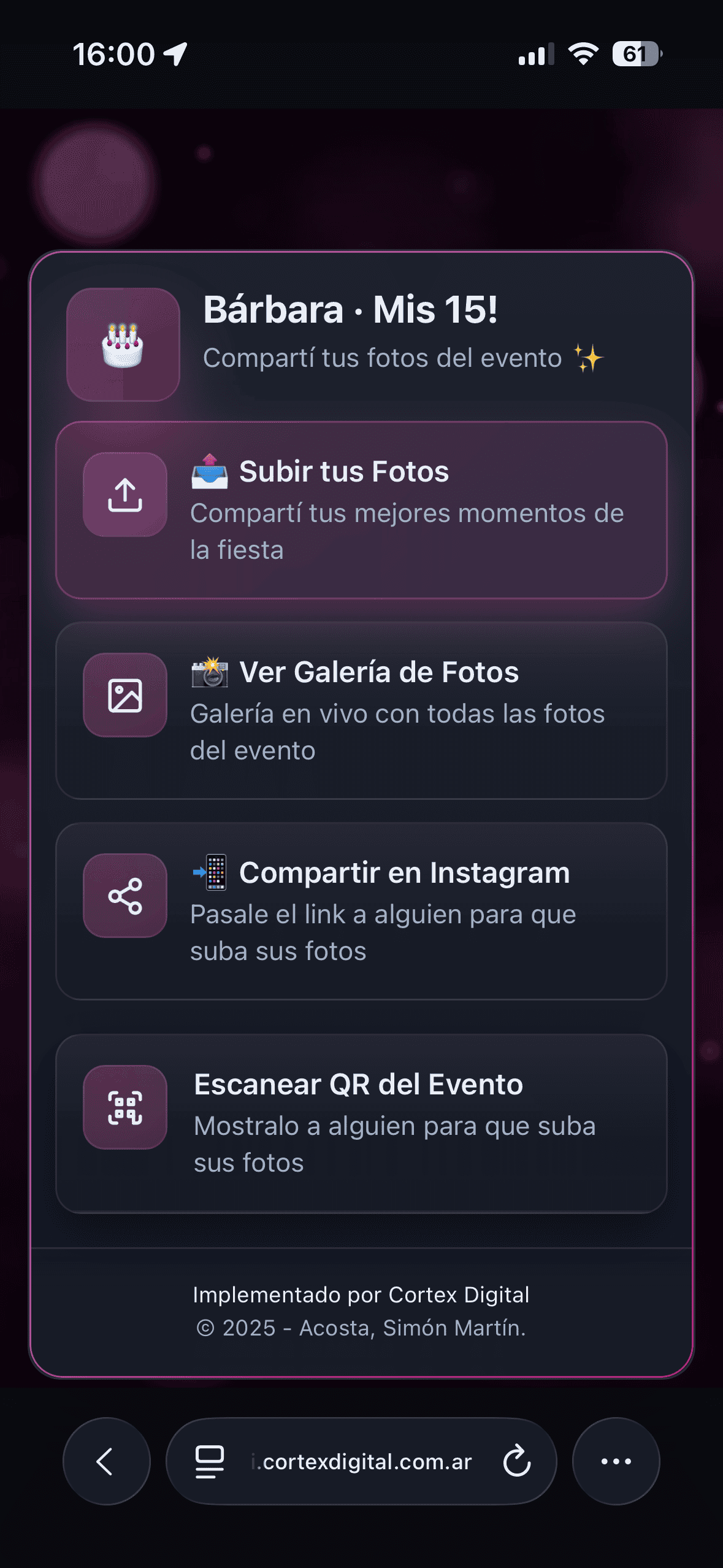Viewport: 723px width, 1568px height.
Task: Open the QR code scanner icon
Action: pyautogui.click(x=124, y=1108)
